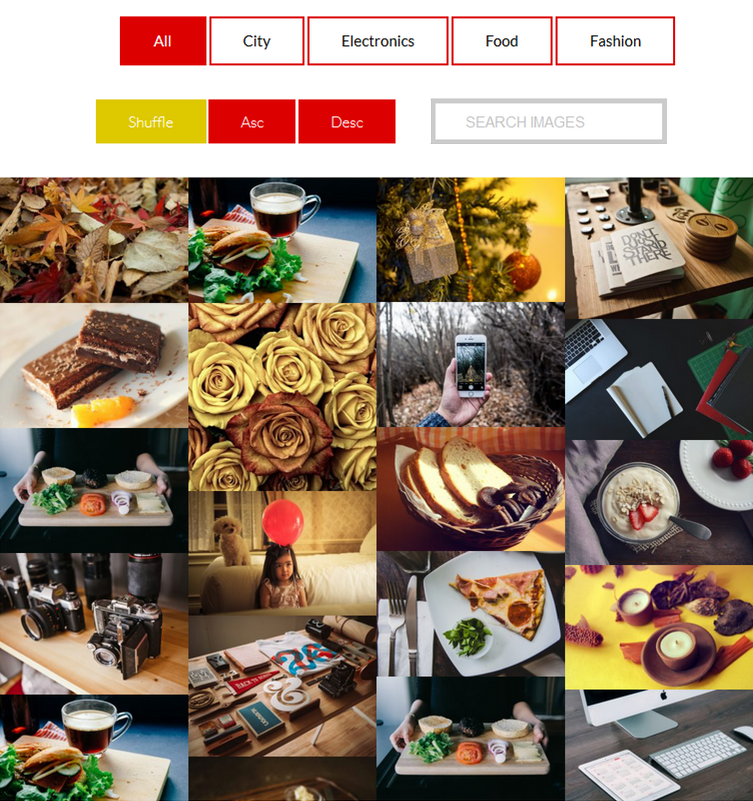Filter gallery by Fashion

tap(615, 41)
